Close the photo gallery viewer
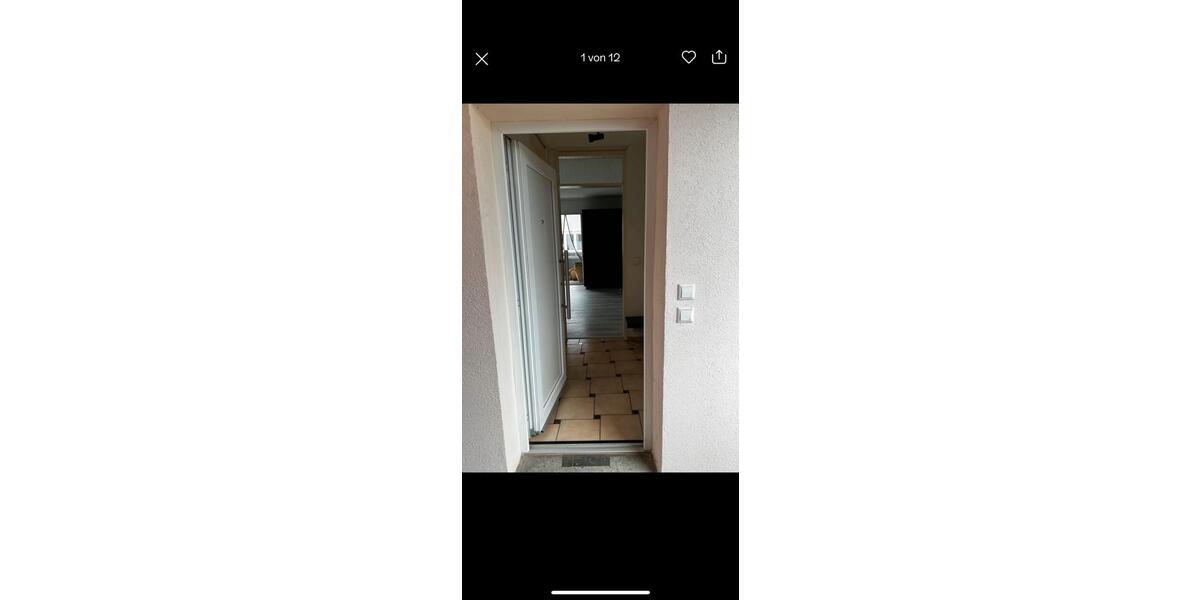The image size is (1200, 600). 482,59
